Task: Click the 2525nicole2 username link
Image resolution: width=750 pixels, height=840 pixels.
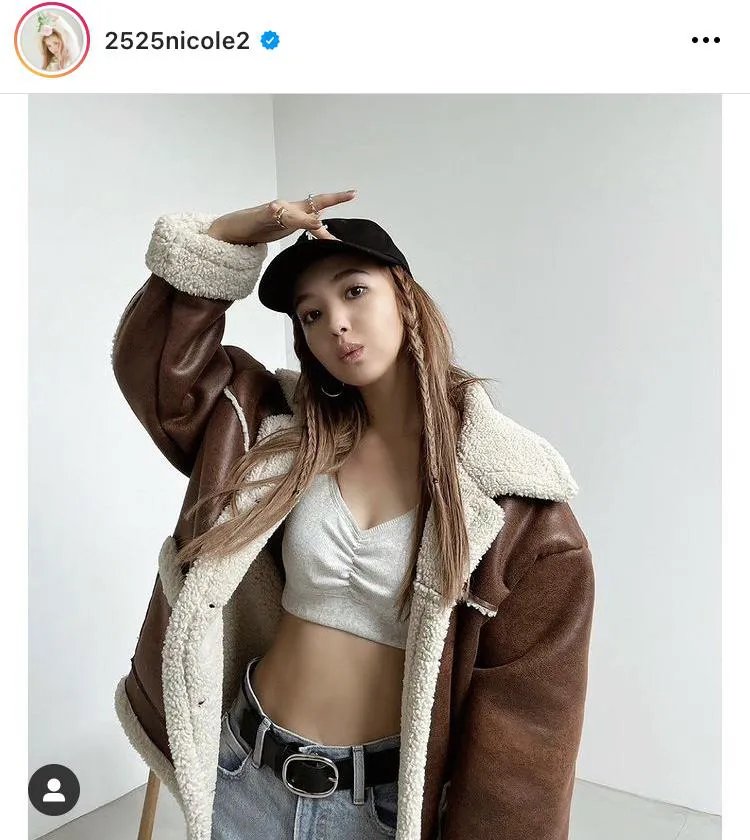Action: (x=177, y=40)
